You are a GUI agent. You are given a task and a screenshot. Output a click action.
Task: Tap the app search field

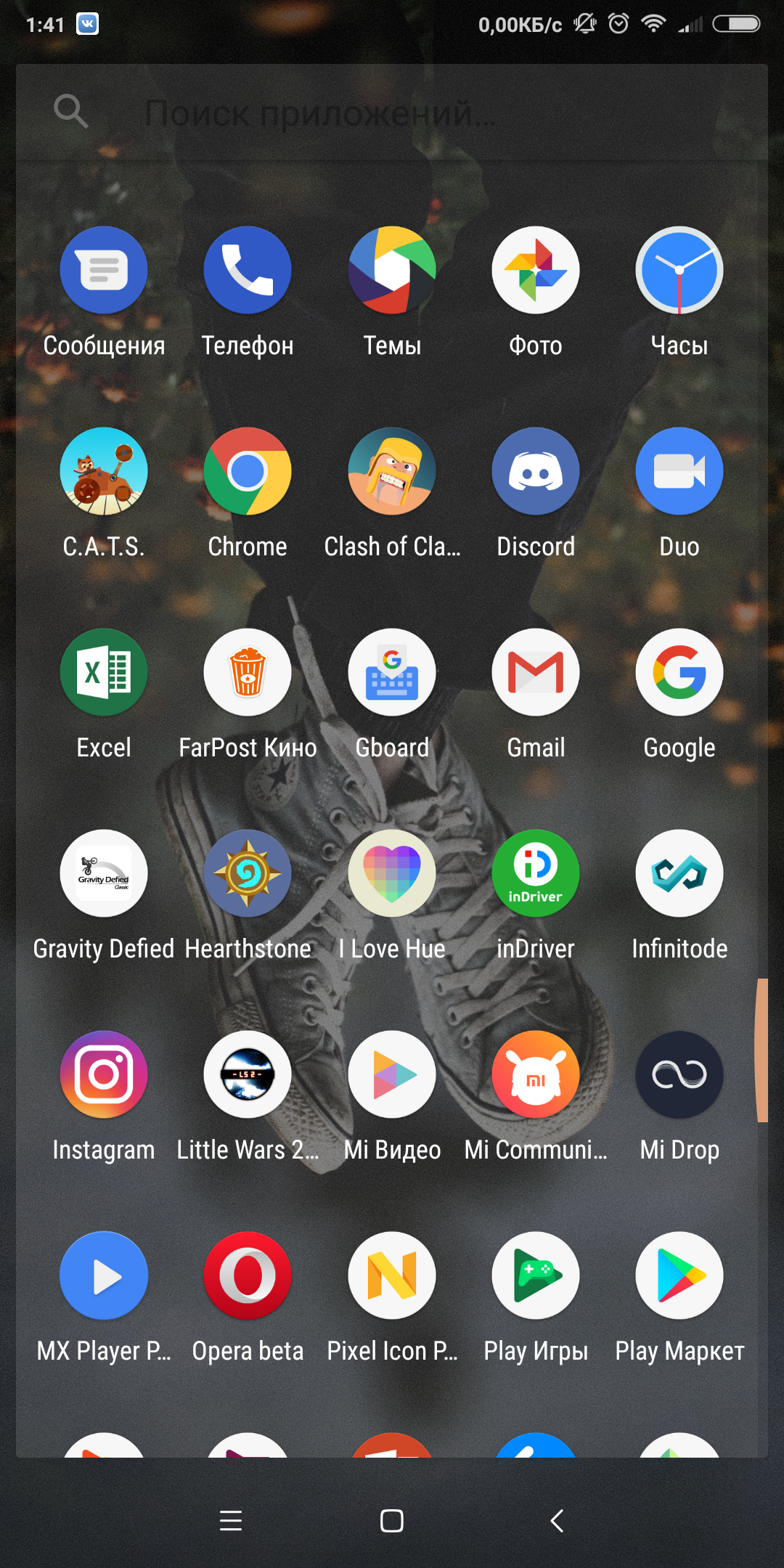392,113
